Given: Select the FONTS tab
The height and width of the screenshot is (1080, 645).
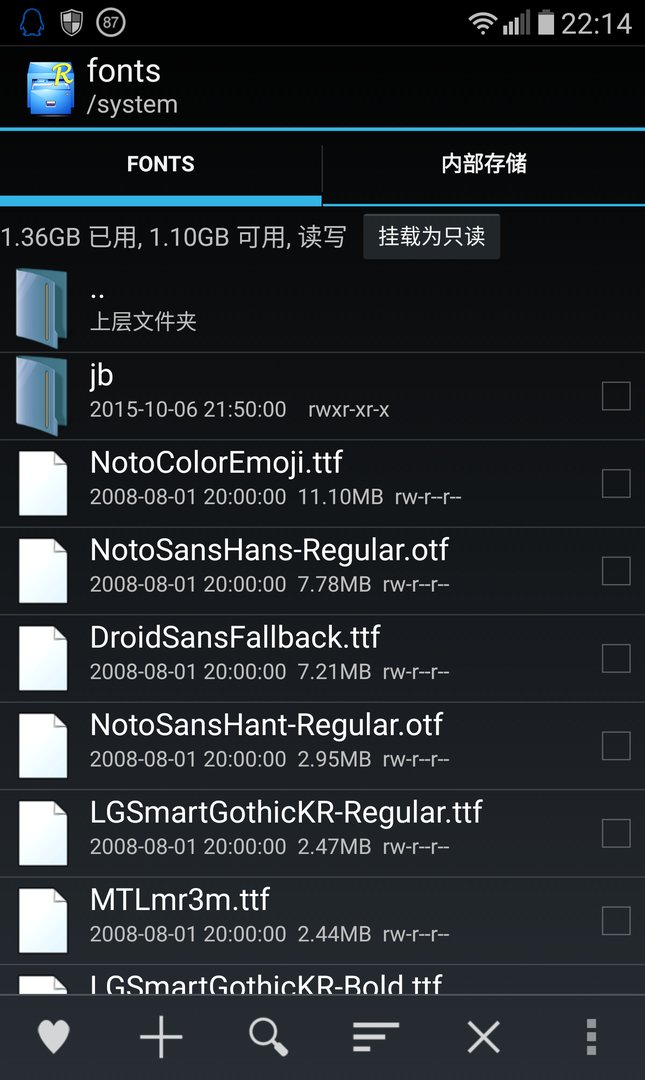Looking at the screenshot, I should [x=160, y=164].
